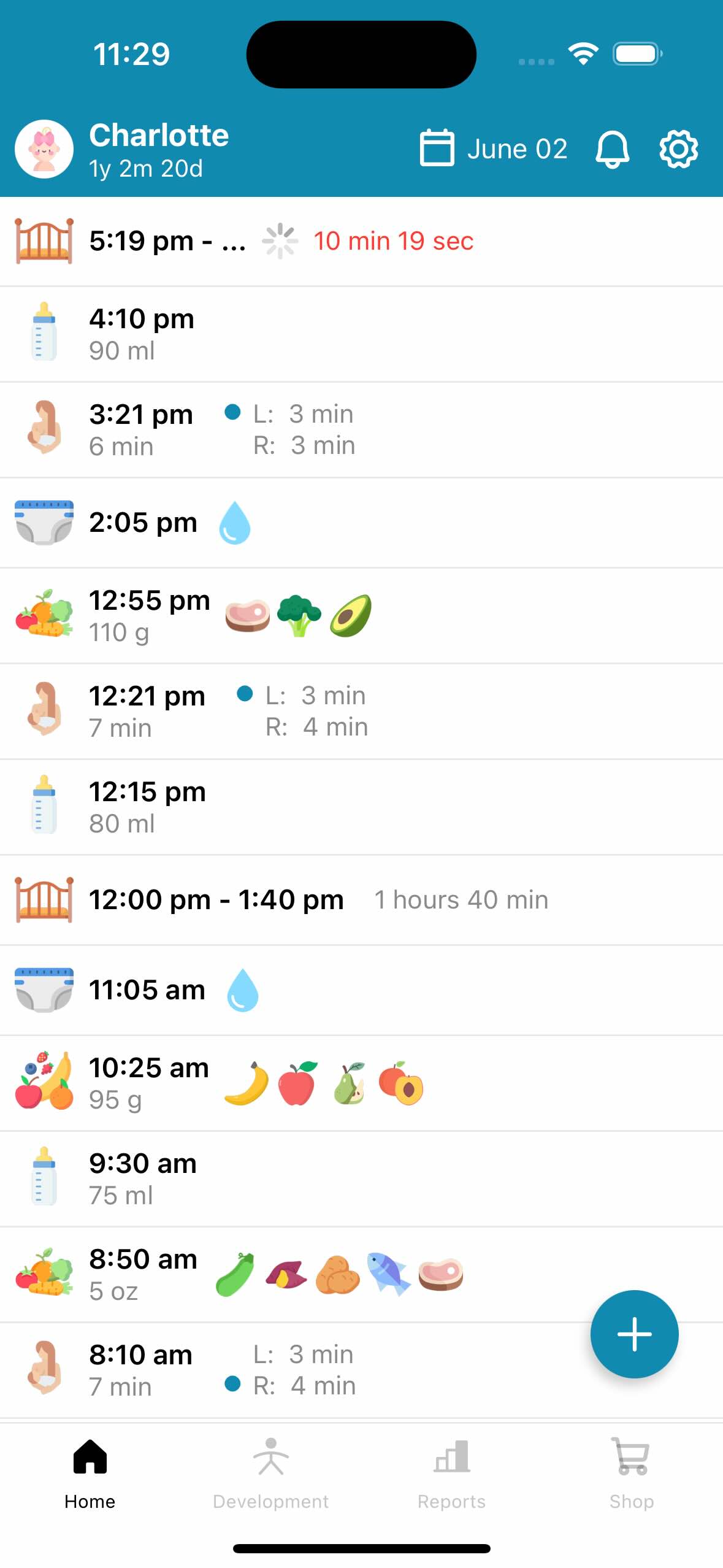
Task: Select the bottle icon on the 4:10 pm feeding
Action: point(44,331)
